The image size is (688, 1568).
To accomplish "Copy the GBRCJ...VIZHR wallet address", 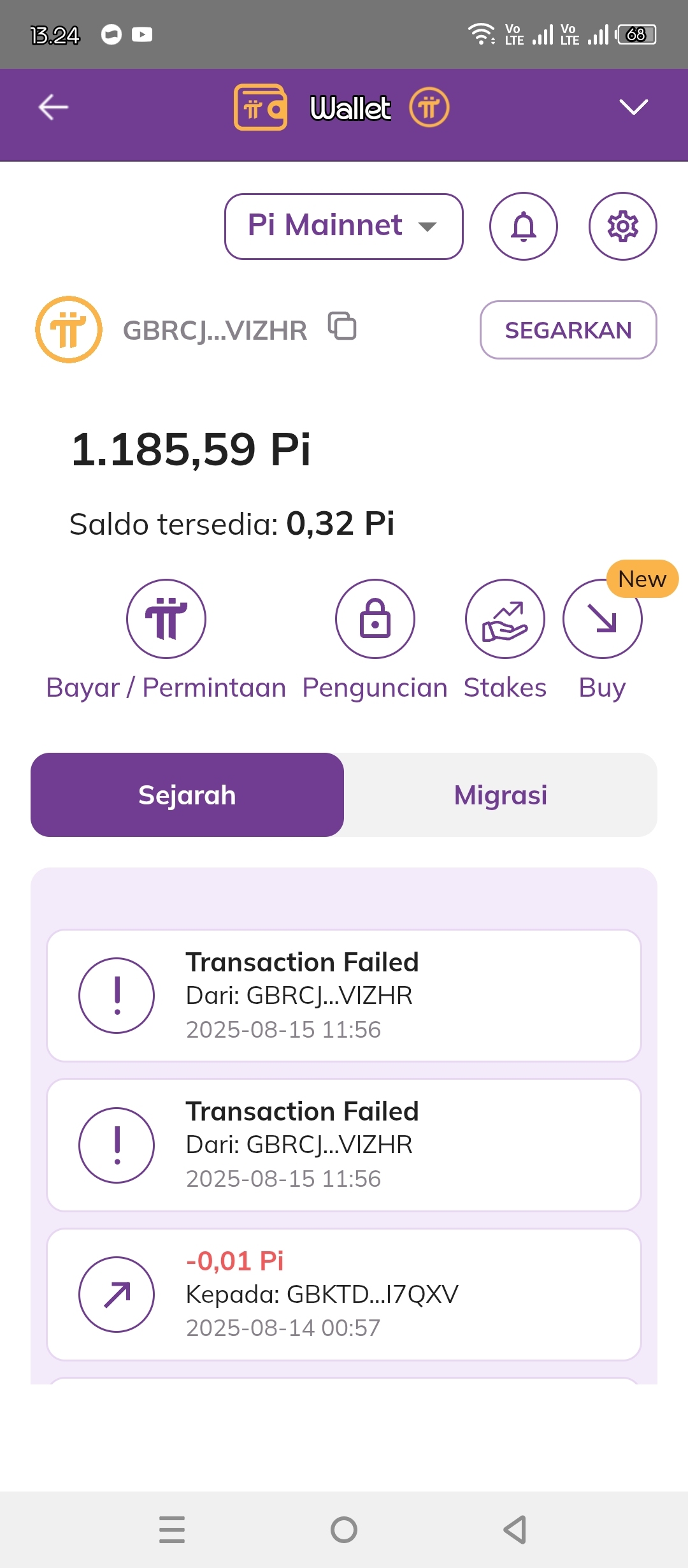I will [342, 326].
